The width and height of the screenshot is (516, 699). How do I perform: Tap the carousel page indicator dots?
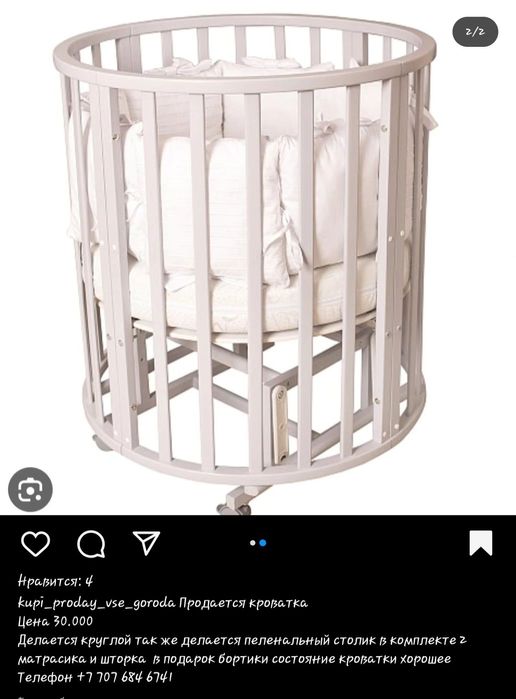(x=258, y=543)
